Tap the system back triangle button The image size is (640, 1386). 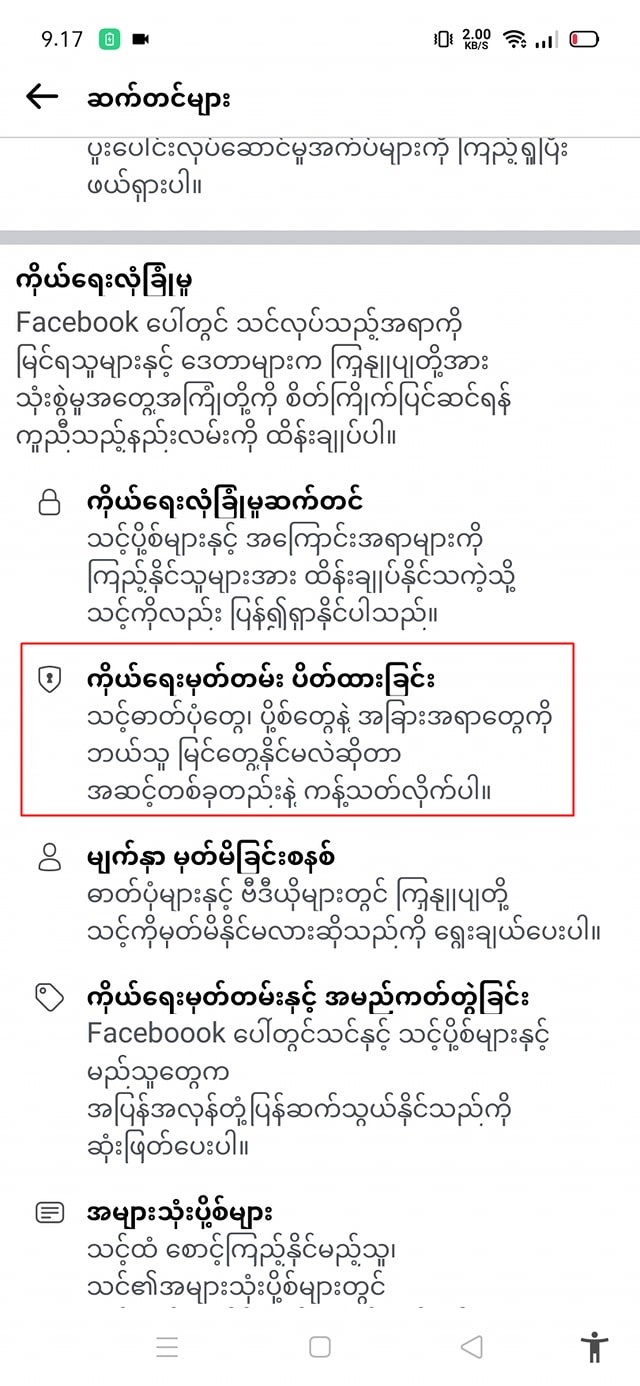click(x=472, y=1347)
